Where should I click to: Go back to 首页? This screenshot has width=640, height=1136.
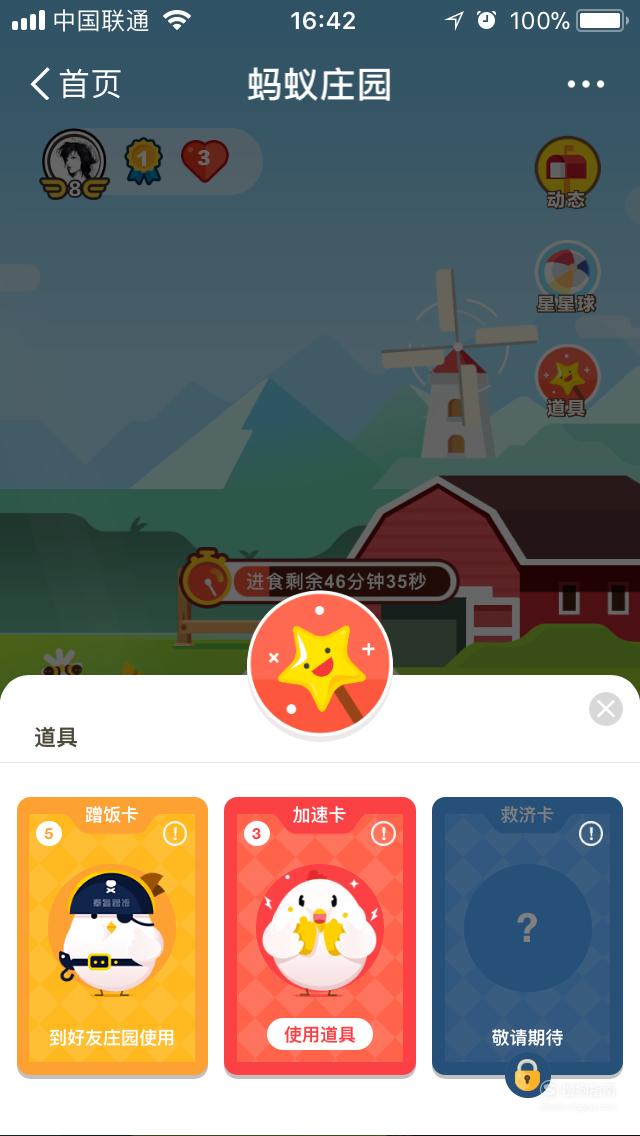[x=75, y=84]
